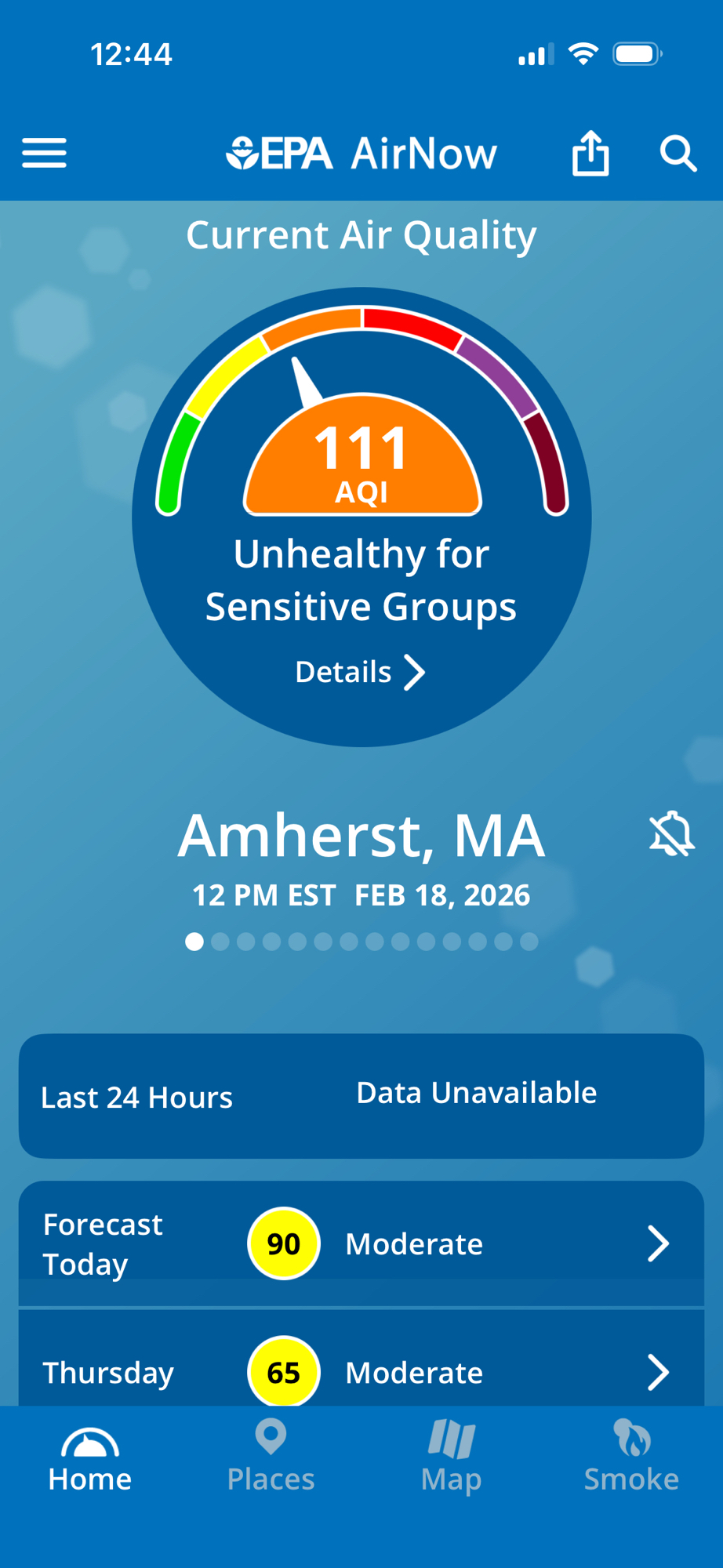723x1568 pixels.
Task: Share the current air quality
Action: [x=590, y=153]
